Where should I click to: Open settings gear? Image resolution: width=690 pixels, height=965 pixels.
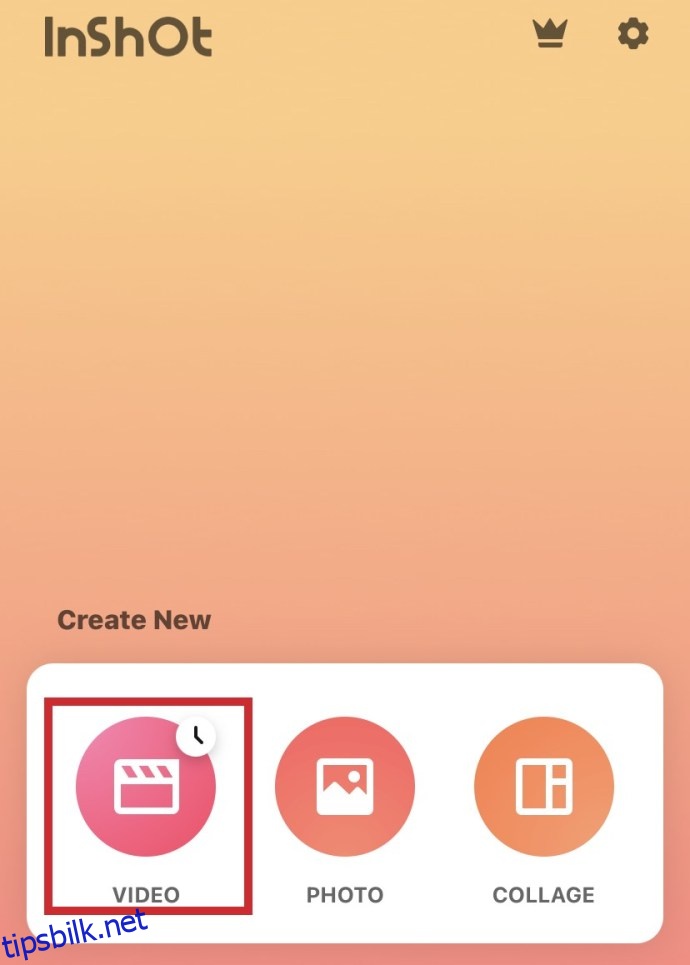click(x=632, y=34)
